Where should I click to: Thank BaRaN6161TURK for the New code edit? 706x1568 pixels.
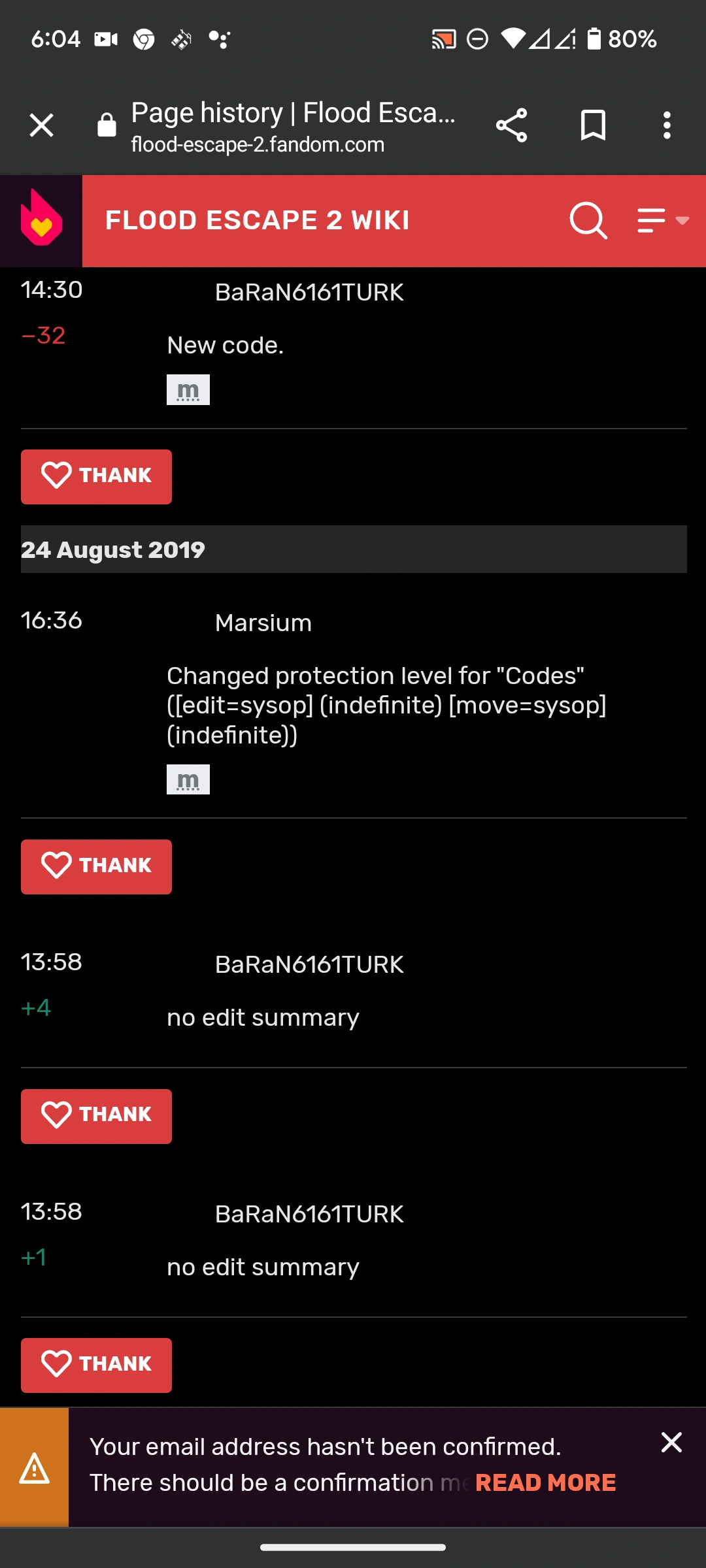(x=96, y=477)
